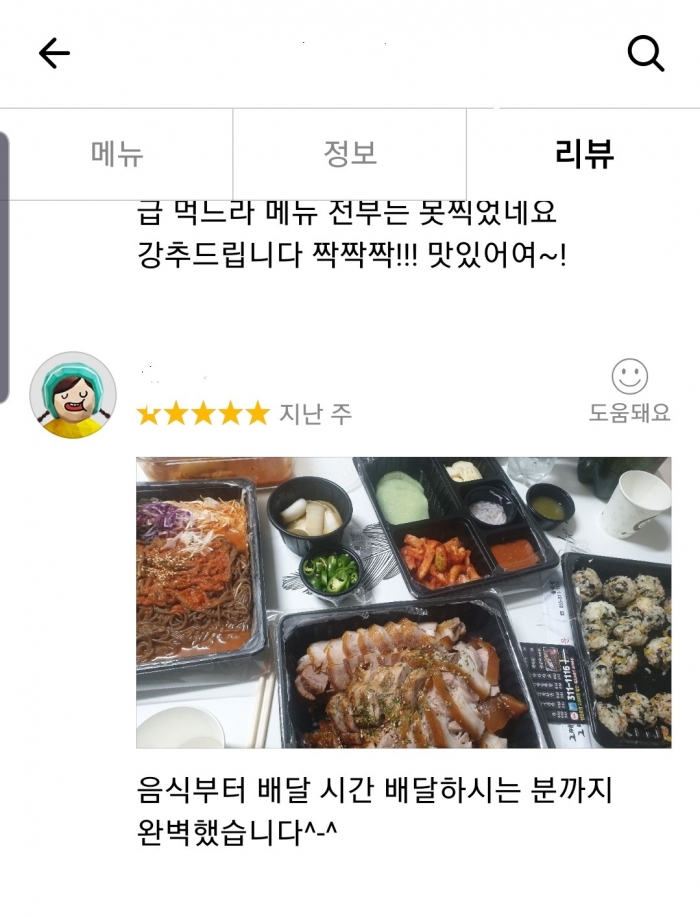Open search with the magnifier icon
This screenshot has width=700, height=917.
645,54
